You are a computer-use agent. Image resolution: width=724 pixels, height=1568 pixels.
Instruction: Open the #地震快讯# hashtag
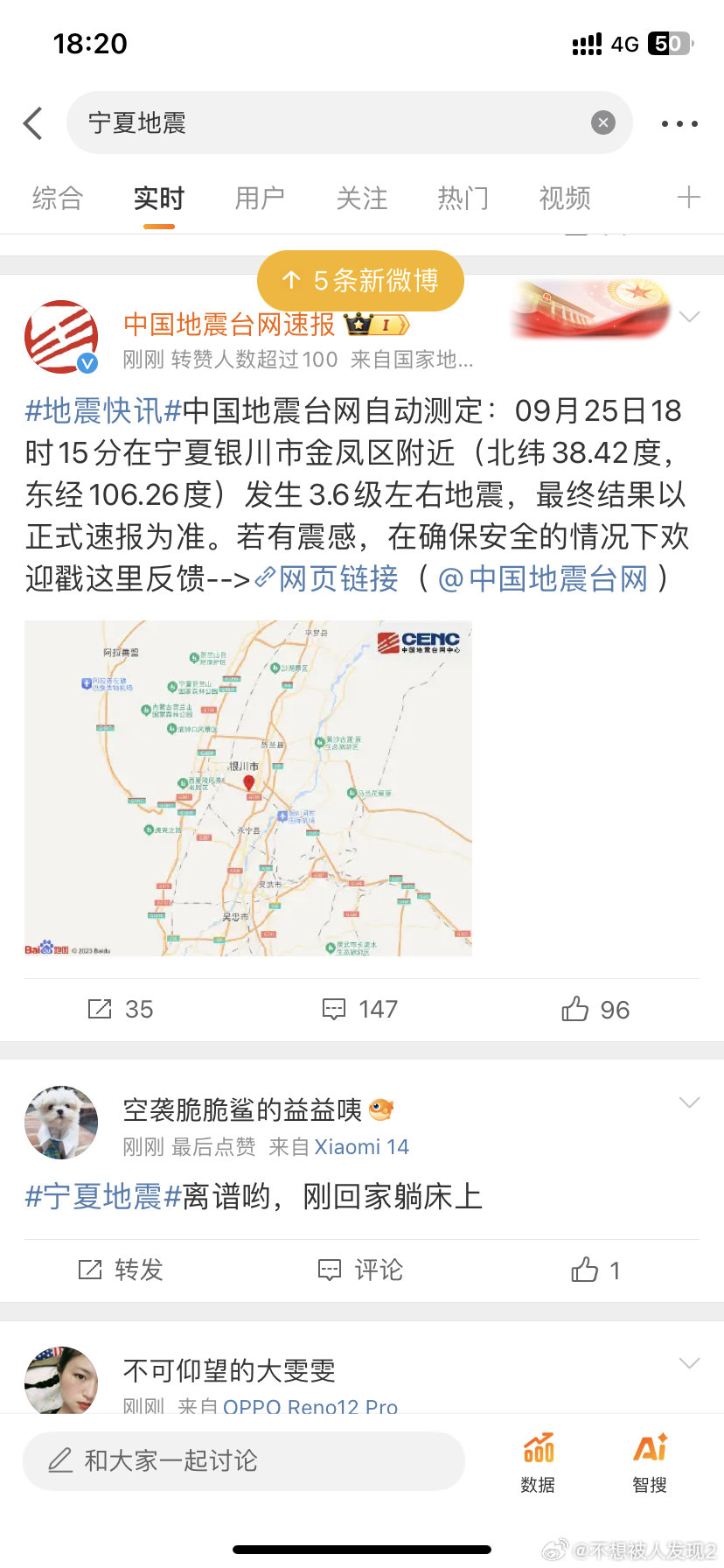pyautogui.click(x=103, y=410)
